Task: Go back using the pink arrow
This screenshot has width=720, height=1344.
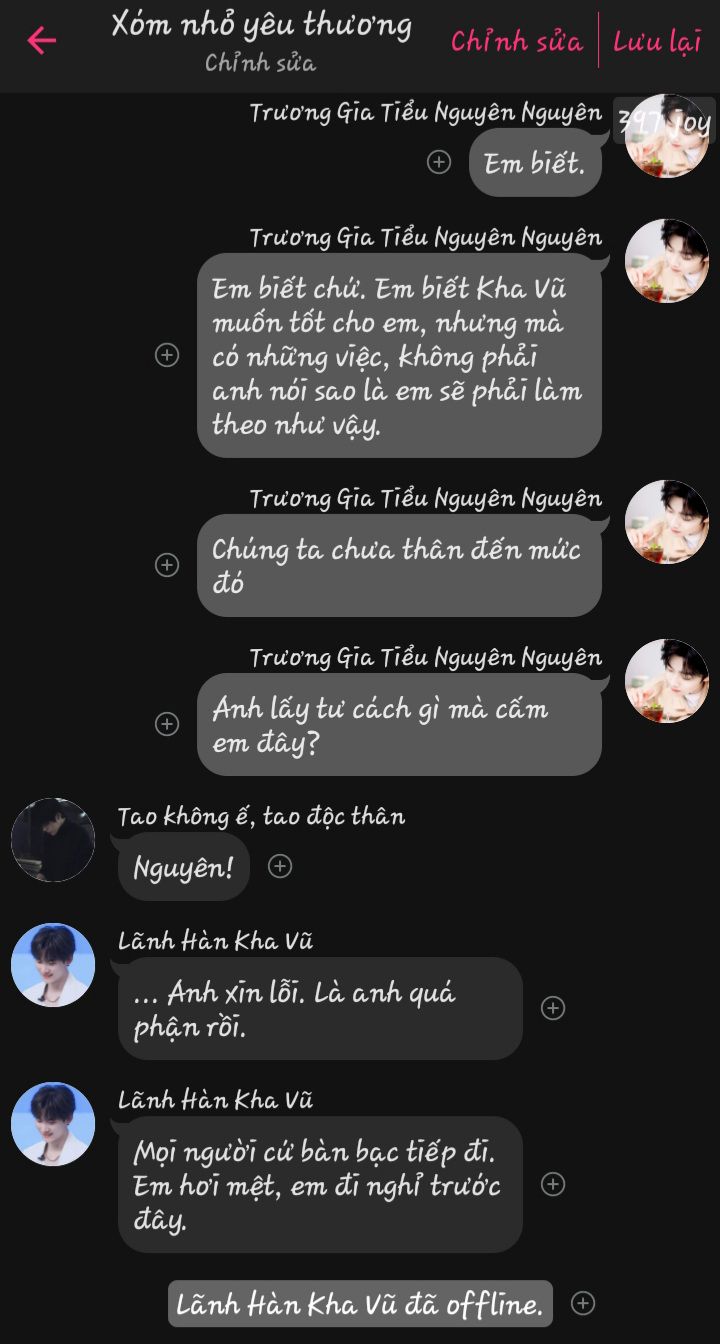Action: pyautogui.click(x=42, y=40)
